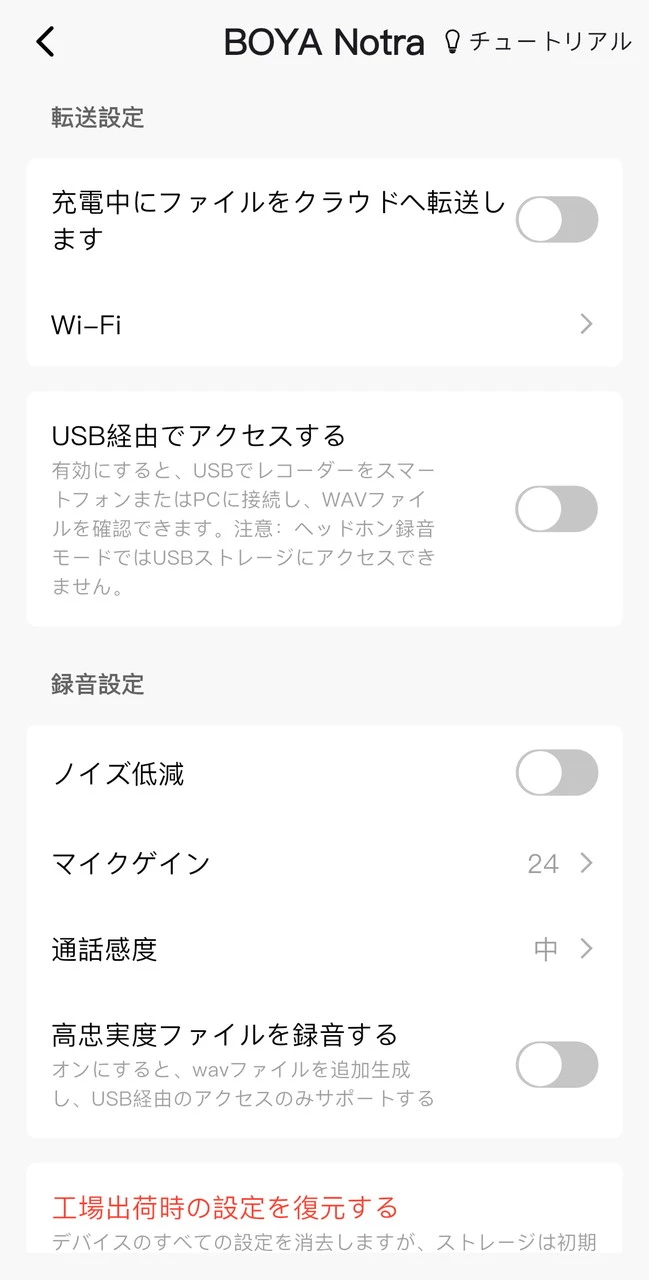
Task: Select 工場出荷時の設定を復元する factory reset
Action: click(x=225, y=1207)
